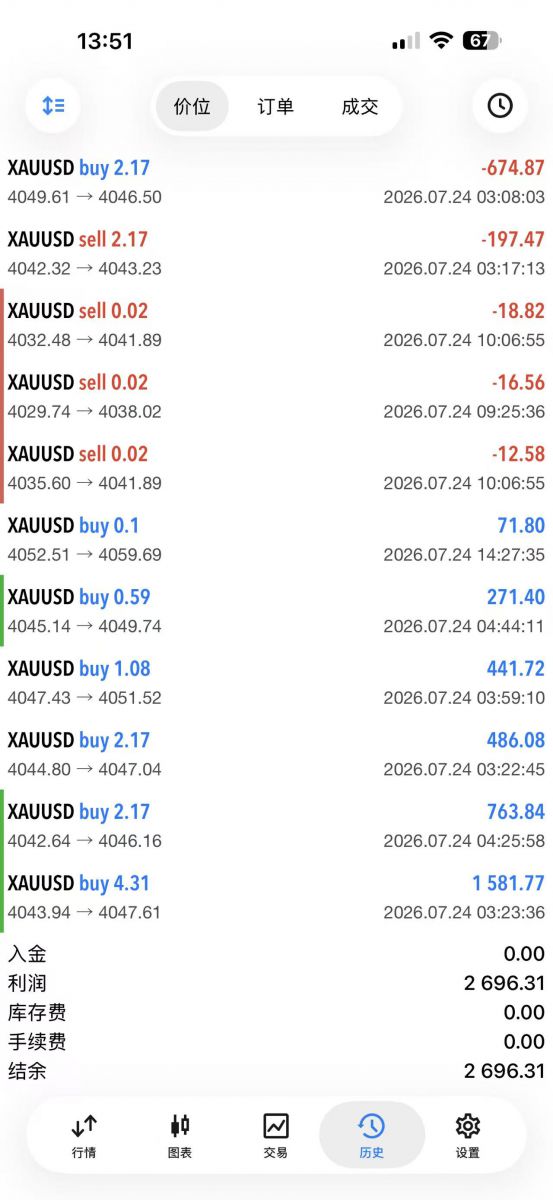Switch to the 成交 segment
Screen dimensions: 553x1200
(x=360, y=106)
